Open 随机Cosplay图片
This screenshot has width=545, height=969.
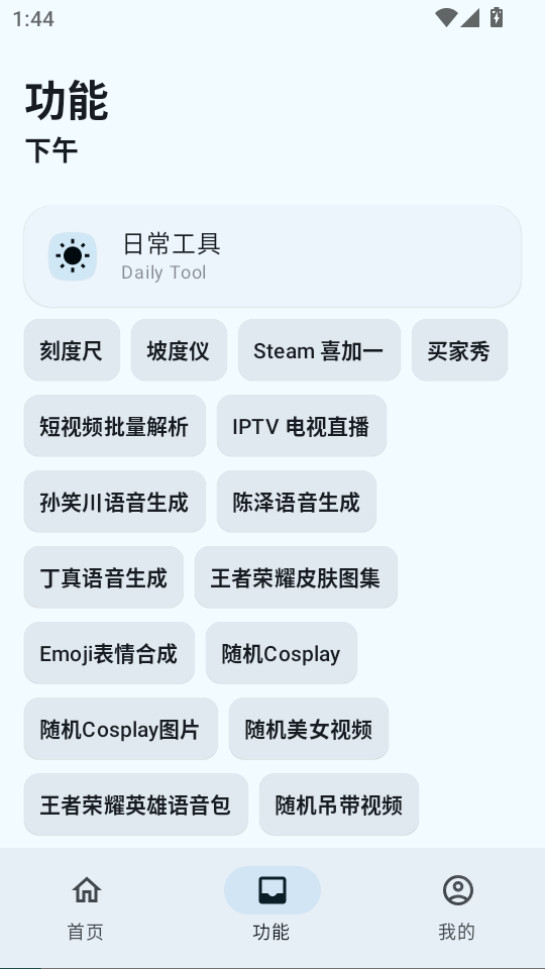(120, 729)
